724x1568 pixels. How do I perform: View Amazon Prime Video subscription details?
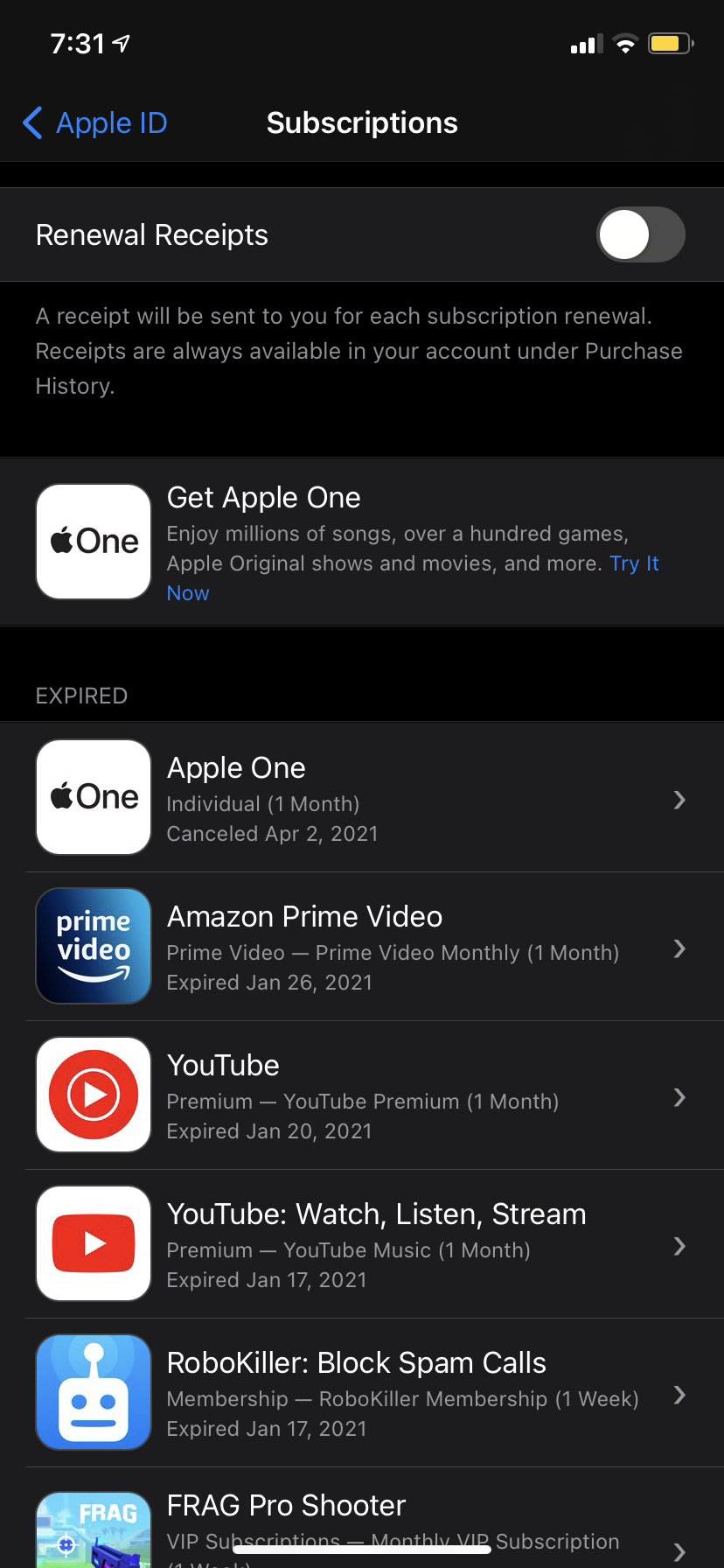point(362,947)
